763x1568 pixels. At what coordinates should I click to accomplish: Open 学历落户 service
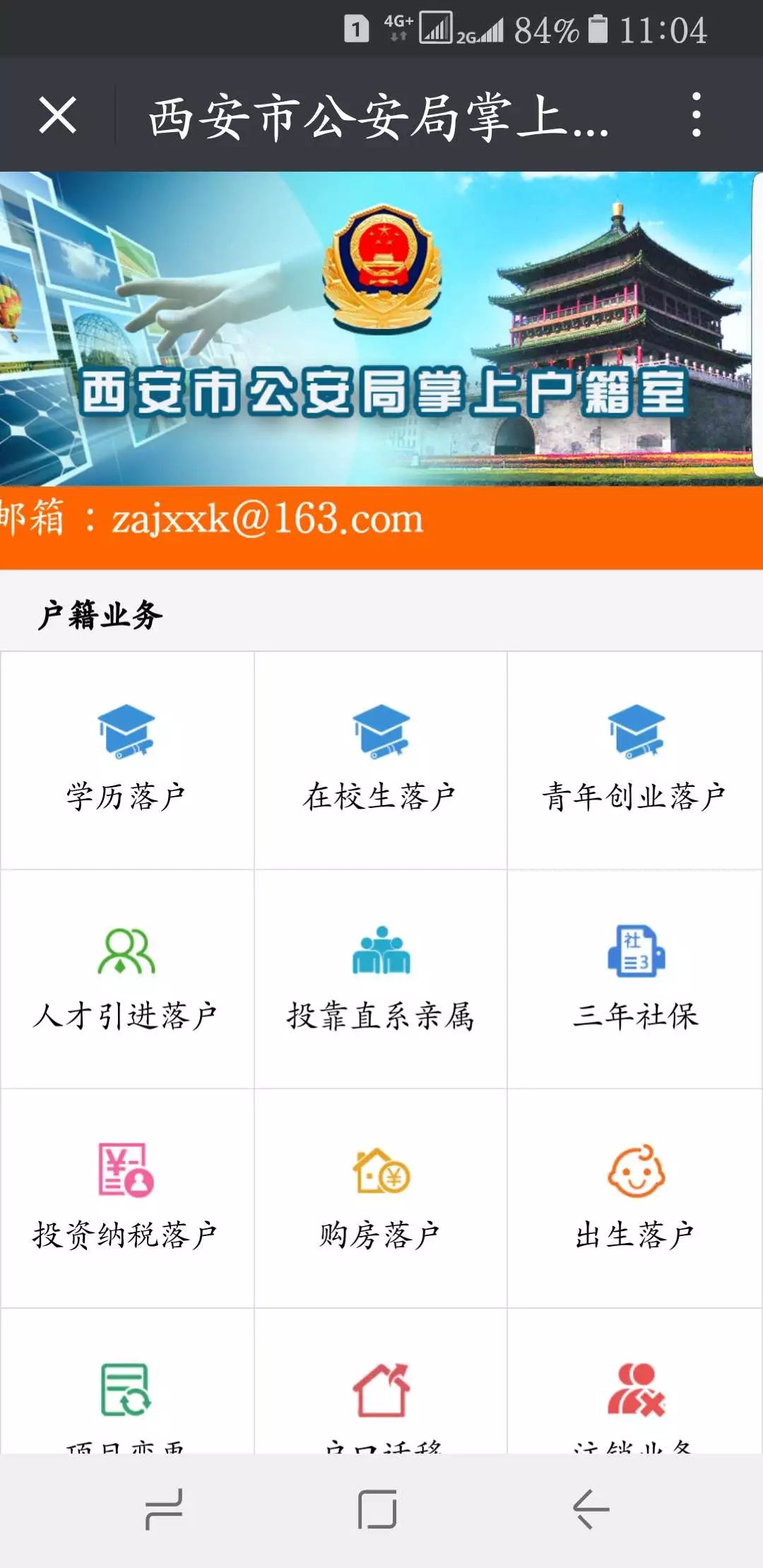point(127,759)
